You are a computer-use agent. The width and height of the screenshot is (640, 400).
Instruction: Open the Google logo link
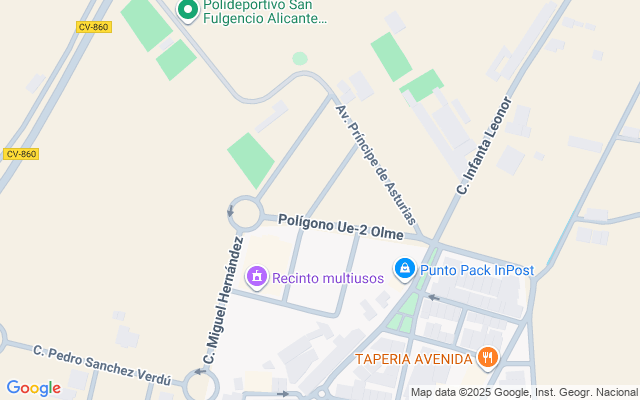33,388
